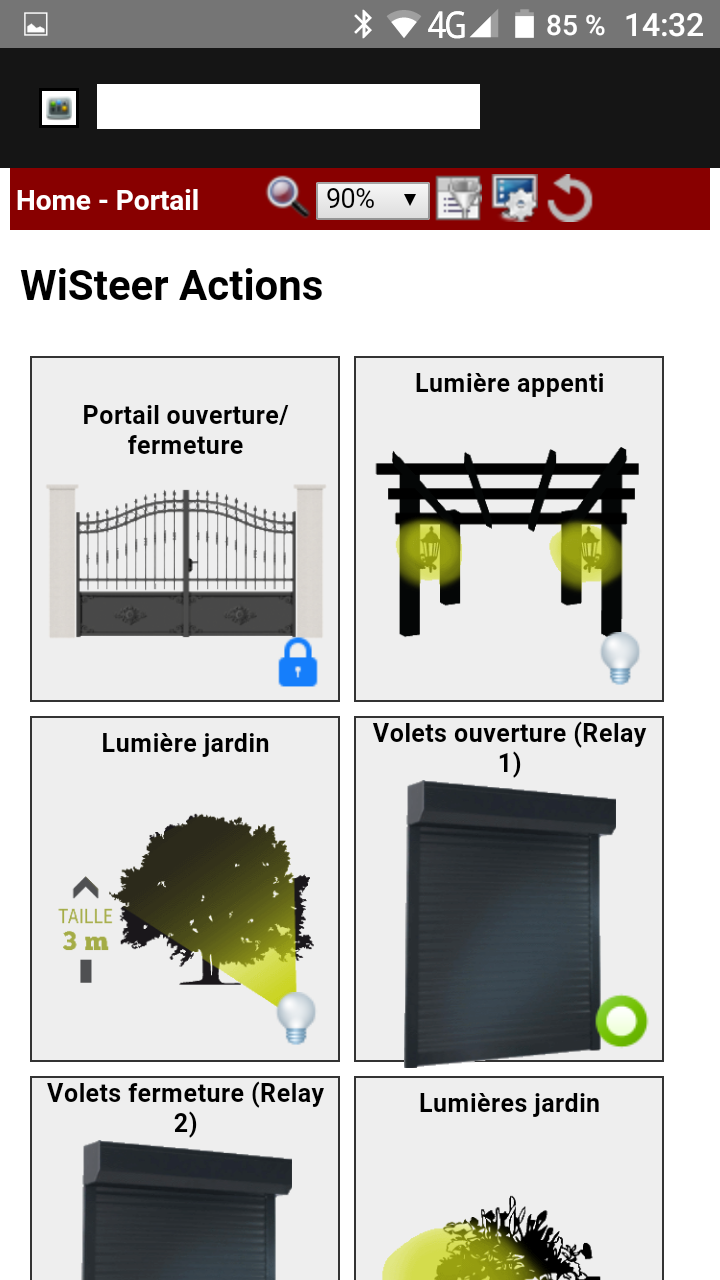Toggle the Lumières jardin tile
Image resolution: width=720 pixels, height=1280 pixels.
pyautogui.click(x=509, y=1180)
